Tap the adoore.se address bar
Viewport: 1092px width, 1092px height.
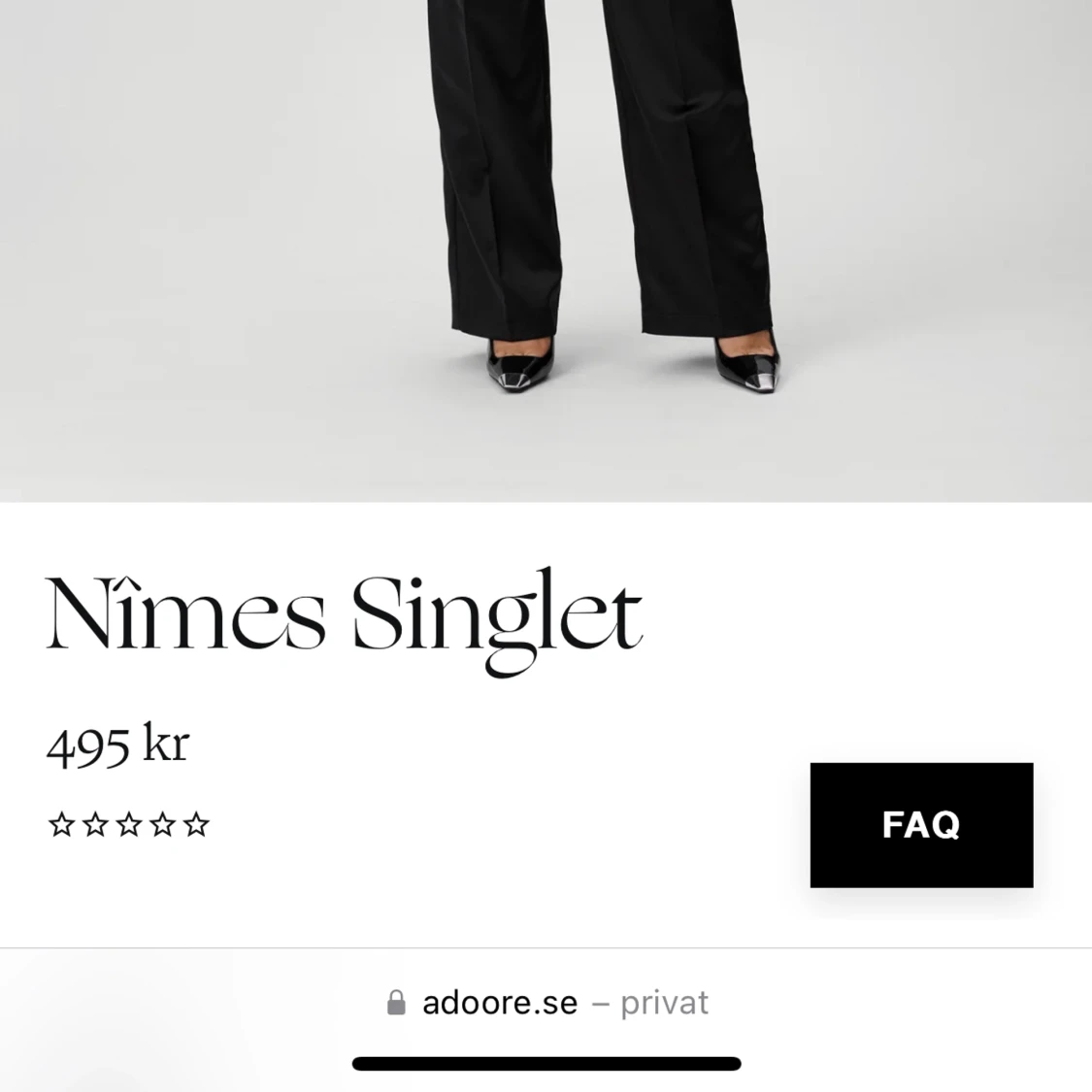(x=546, y=1003)
